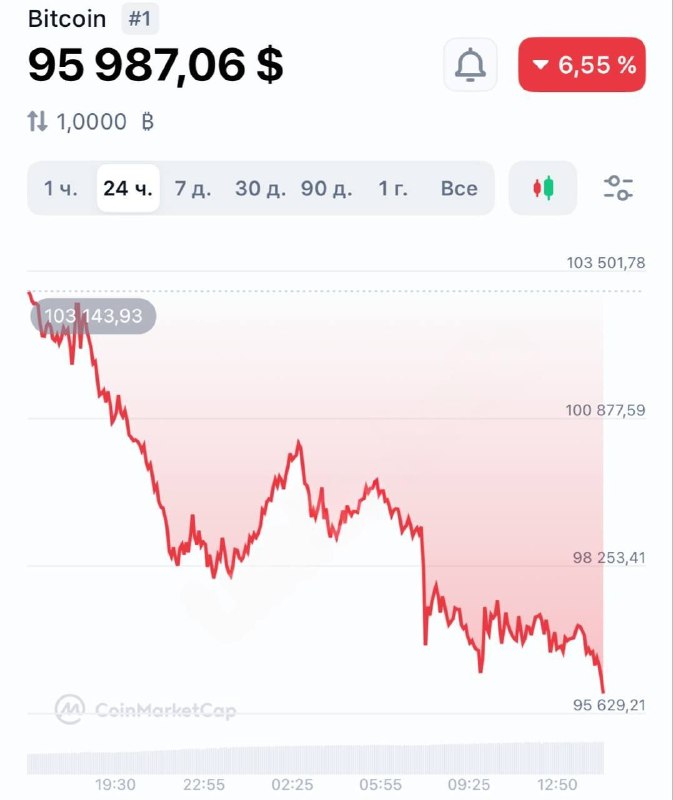Viewport: 673px width, 800px height.
Task: Select the 24 ч. time range
Action: point(128,188)
